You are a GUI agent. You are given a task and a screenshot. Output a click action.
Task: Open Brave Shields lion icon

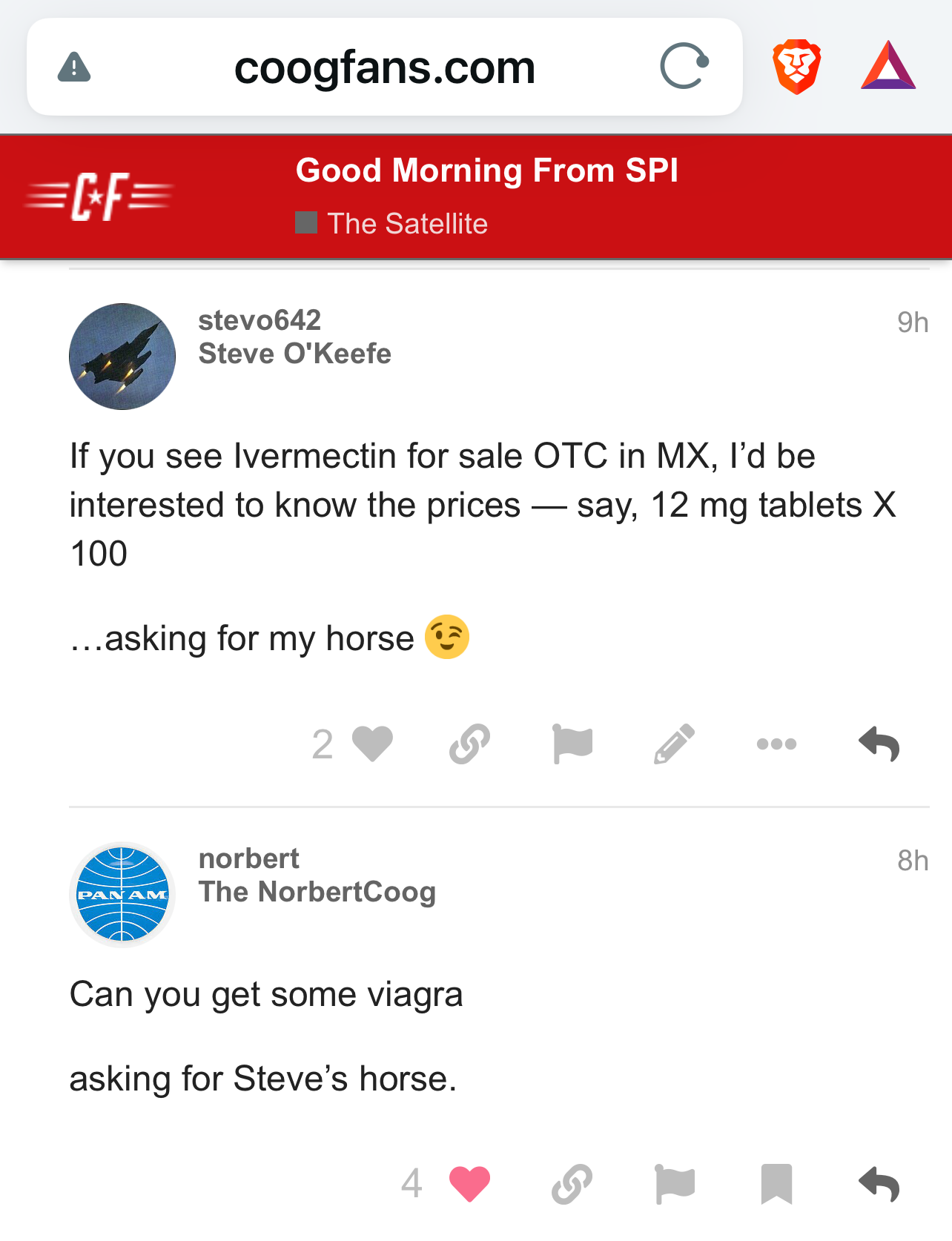click(x=796, y=67)
